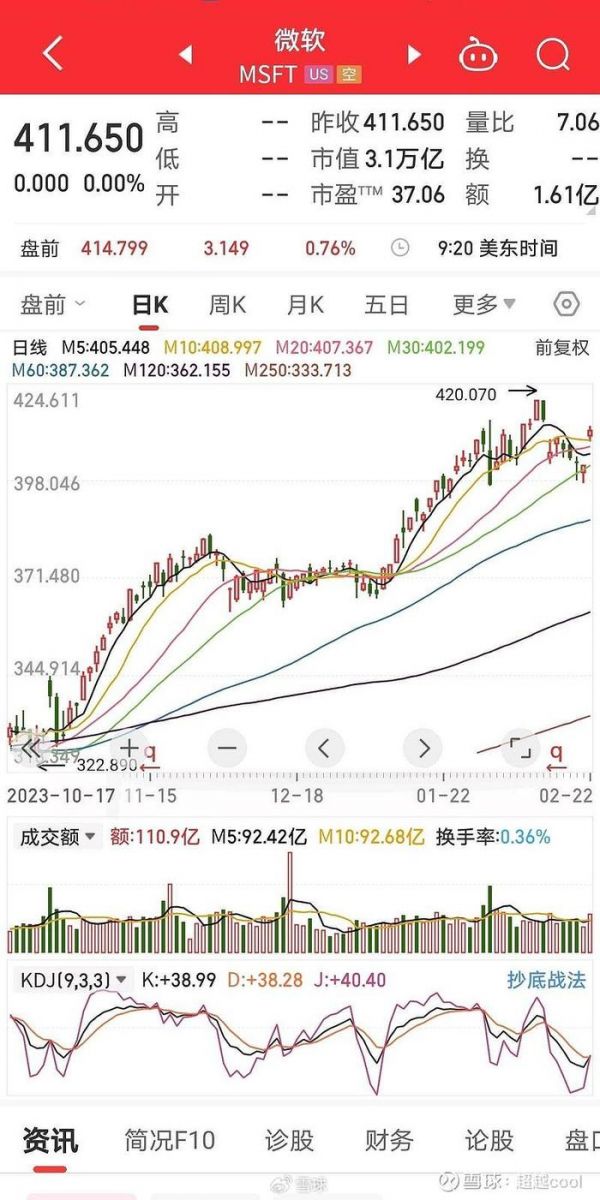This screenshot has width=600, height=1200.
Task: Switch to the 简况F10 tab
Action: pyautogui.click(x=169, y=1140)
